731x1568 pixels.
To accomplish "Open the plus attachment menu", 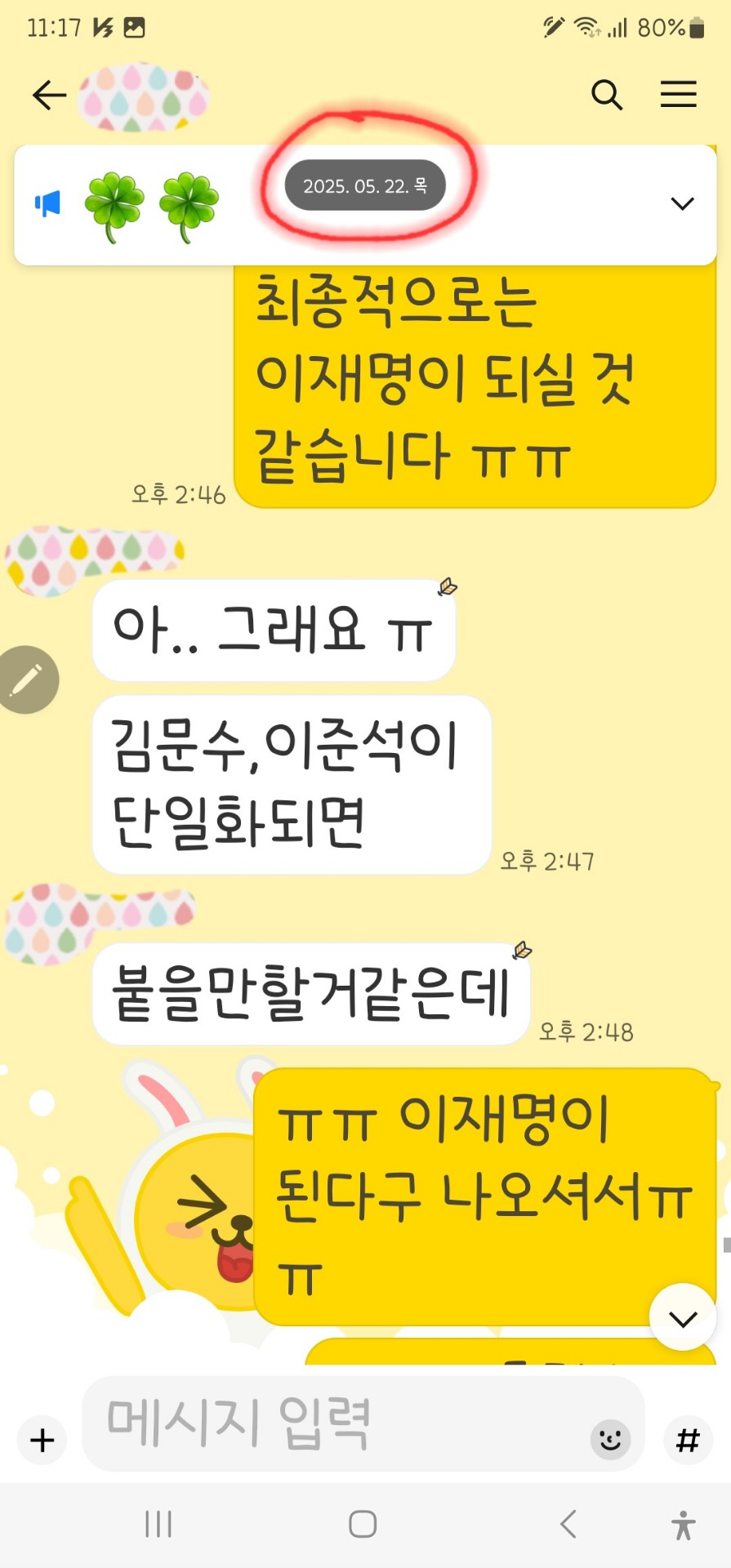I will (42, 1440).
